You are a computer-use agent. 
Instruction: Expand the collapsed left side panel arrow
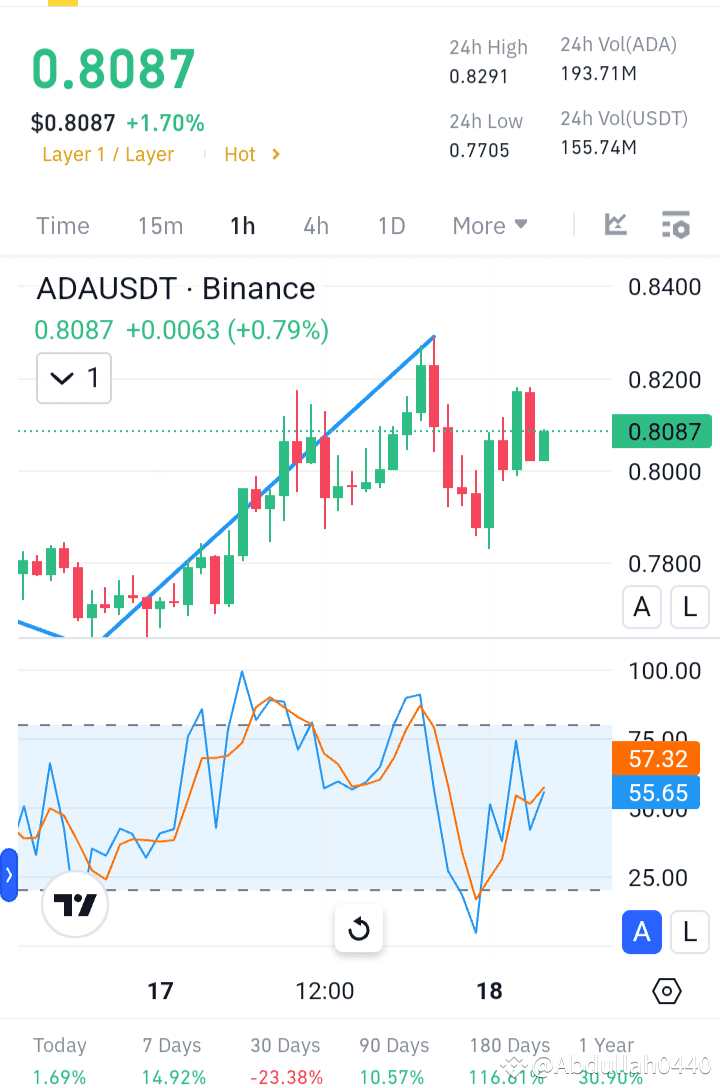(x=9, y=874)
